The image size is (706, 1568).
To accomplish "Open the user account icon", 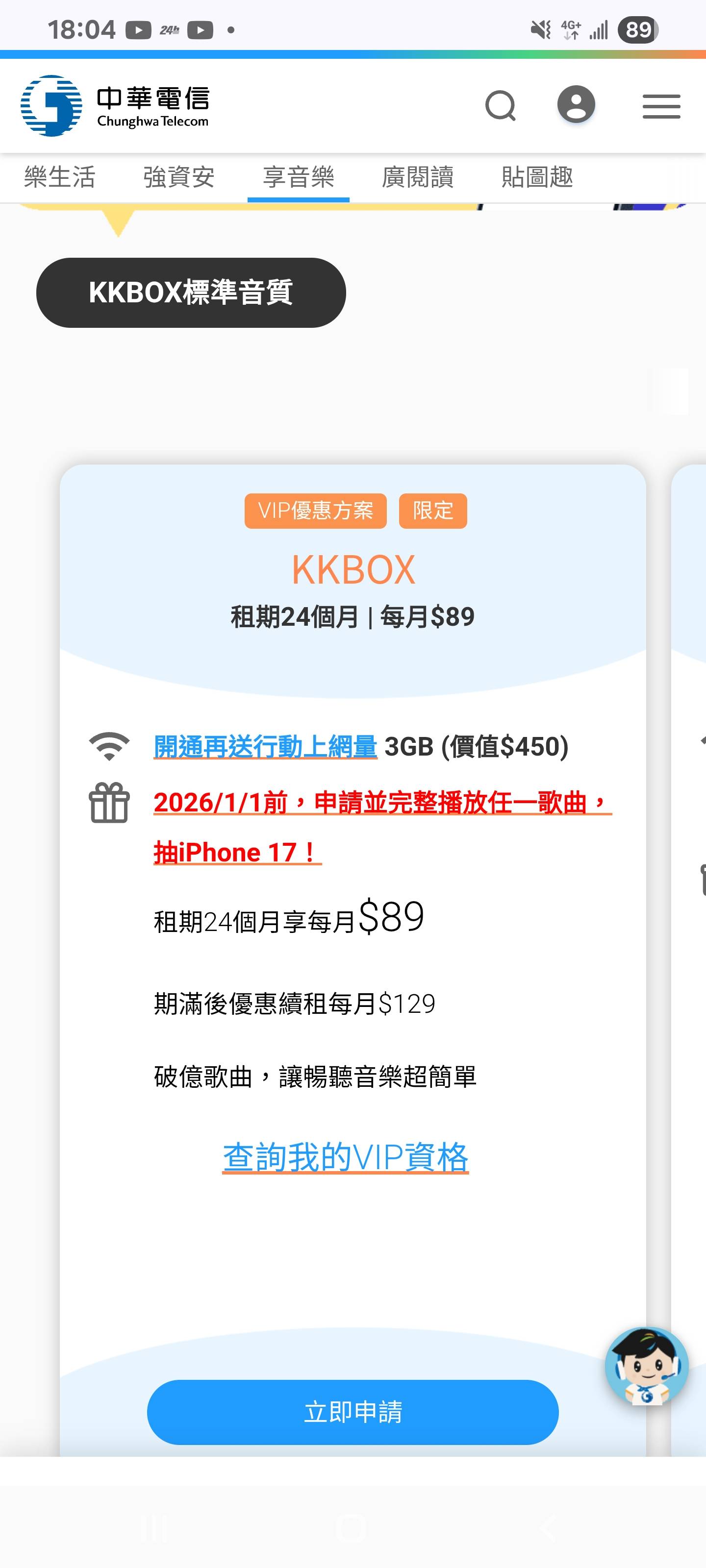I will click(x=576, y=105).
